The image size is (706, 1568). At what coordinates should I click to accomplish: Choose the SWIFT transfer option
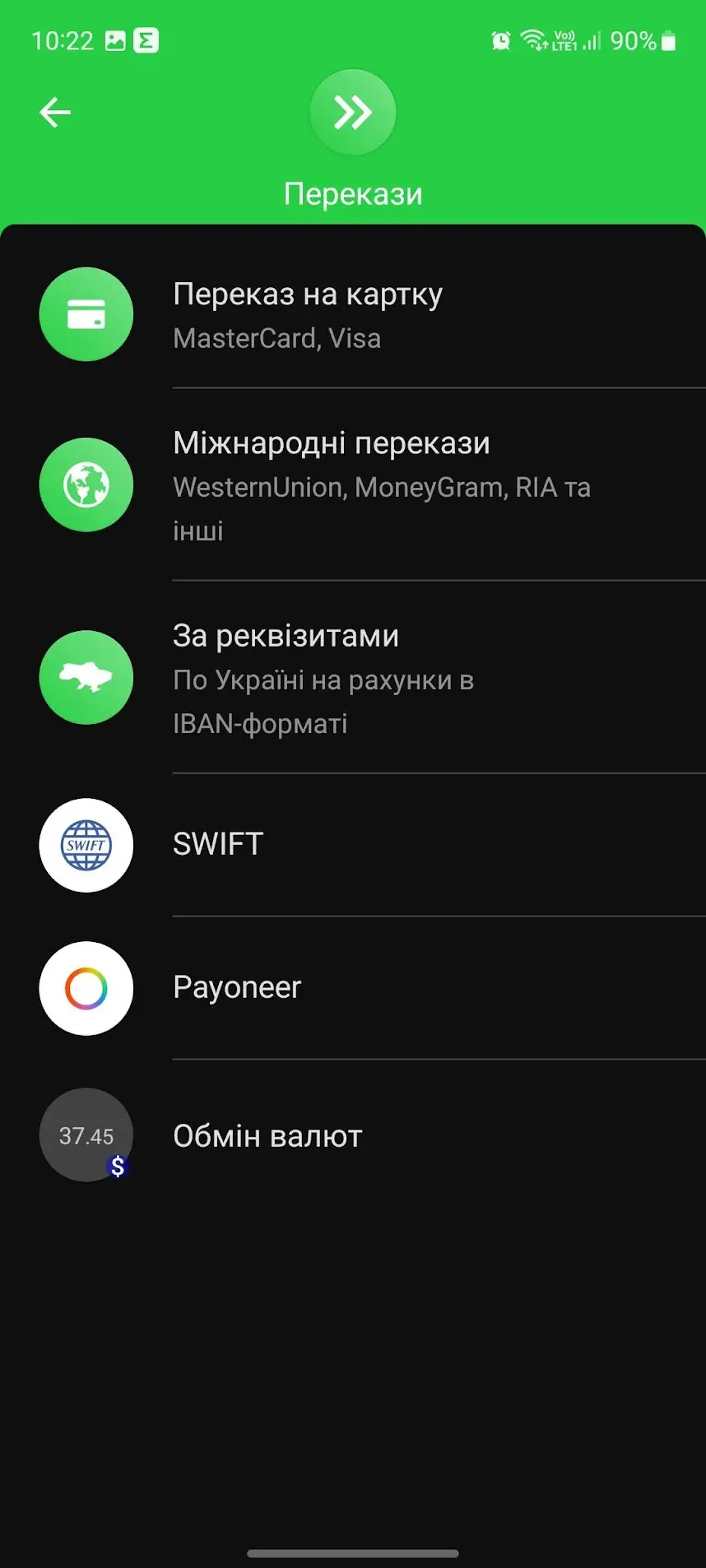tap(353, 845)
